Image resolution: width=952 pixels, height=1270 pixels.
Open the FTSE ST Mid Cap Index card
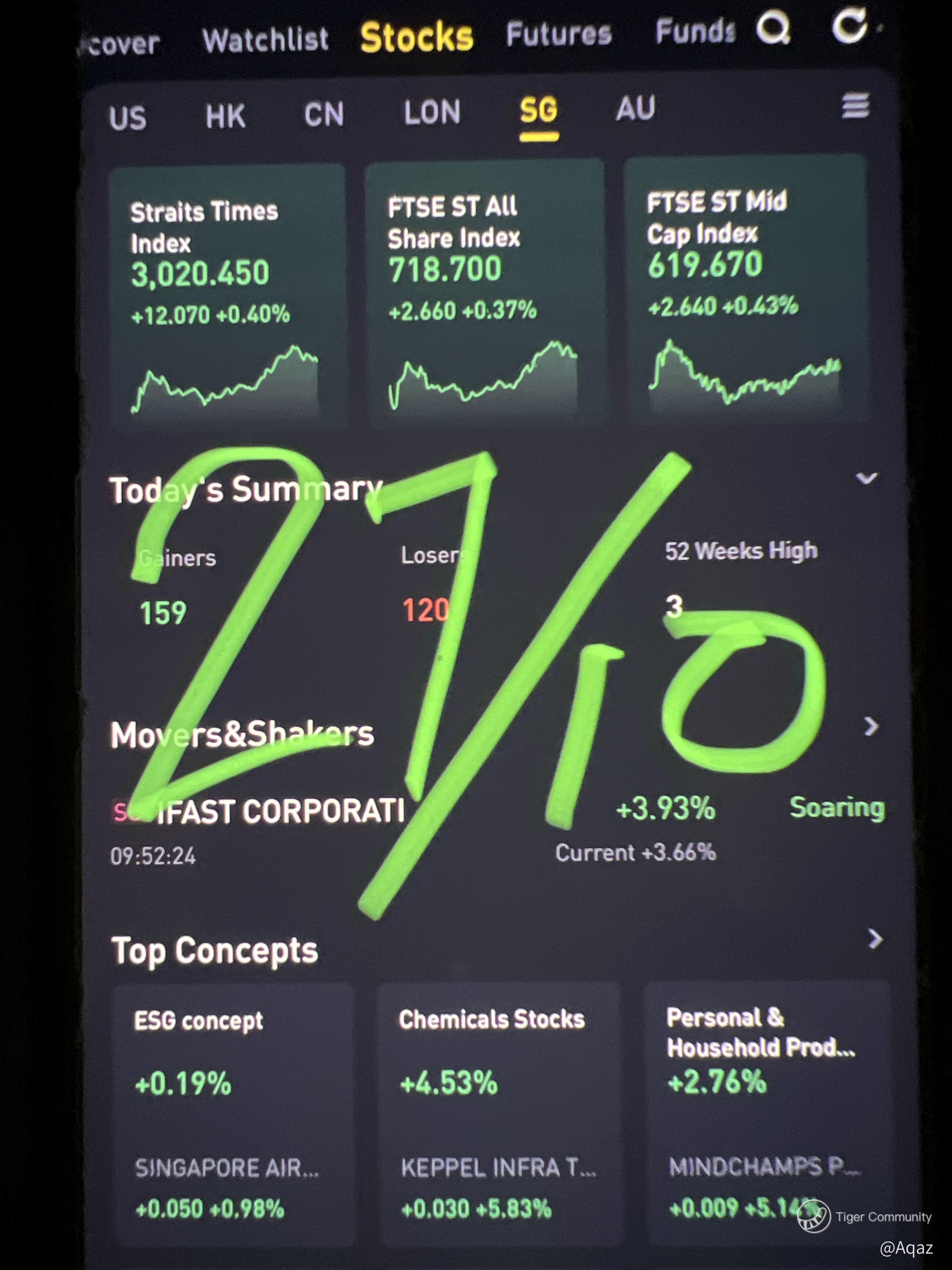744,287
